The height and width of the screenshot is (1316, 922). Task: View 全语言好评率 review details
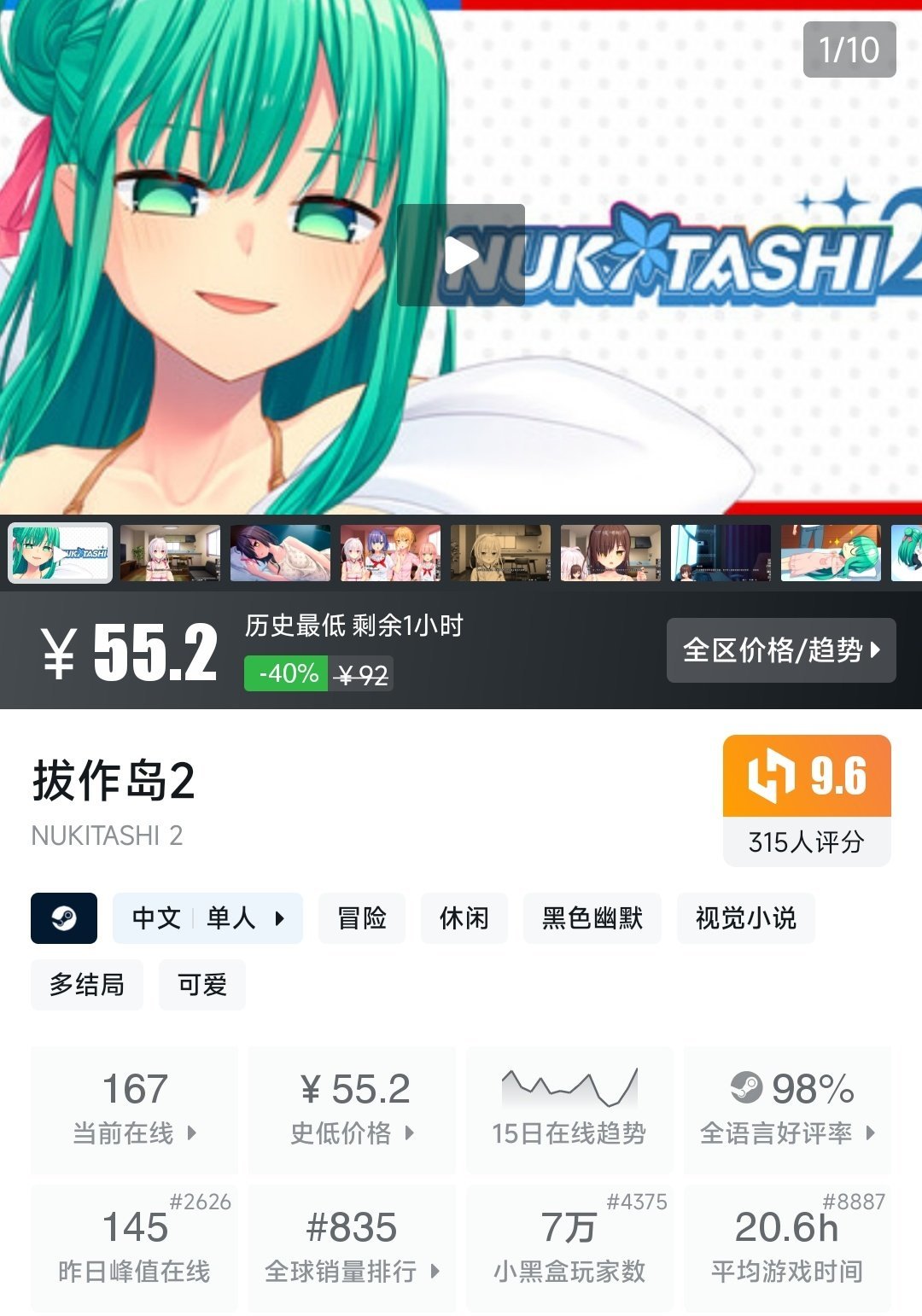click(787, 1109)
